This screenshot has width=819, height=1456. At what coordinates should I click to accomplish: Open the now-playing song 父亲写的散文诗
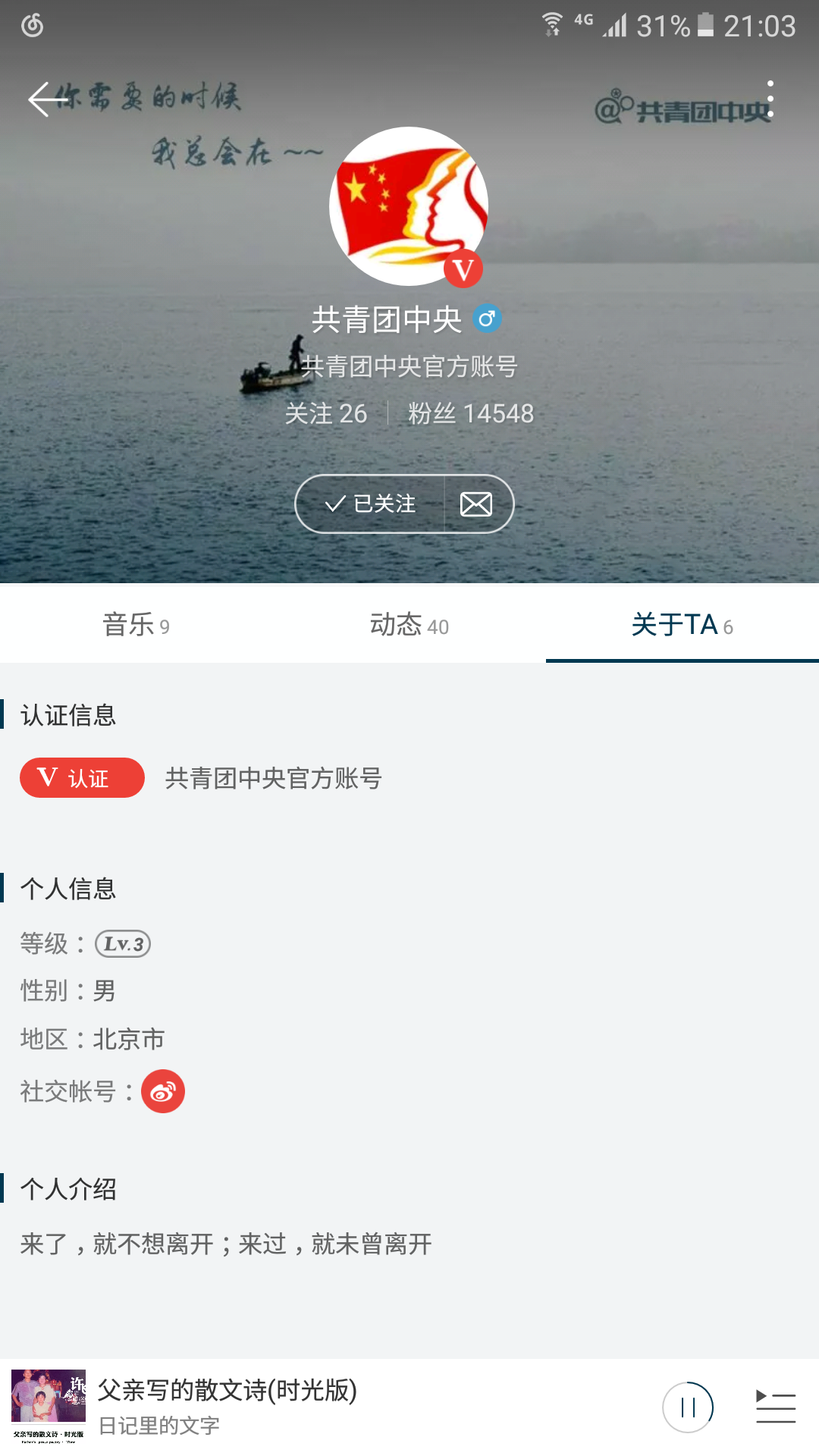click(227, 1407)
